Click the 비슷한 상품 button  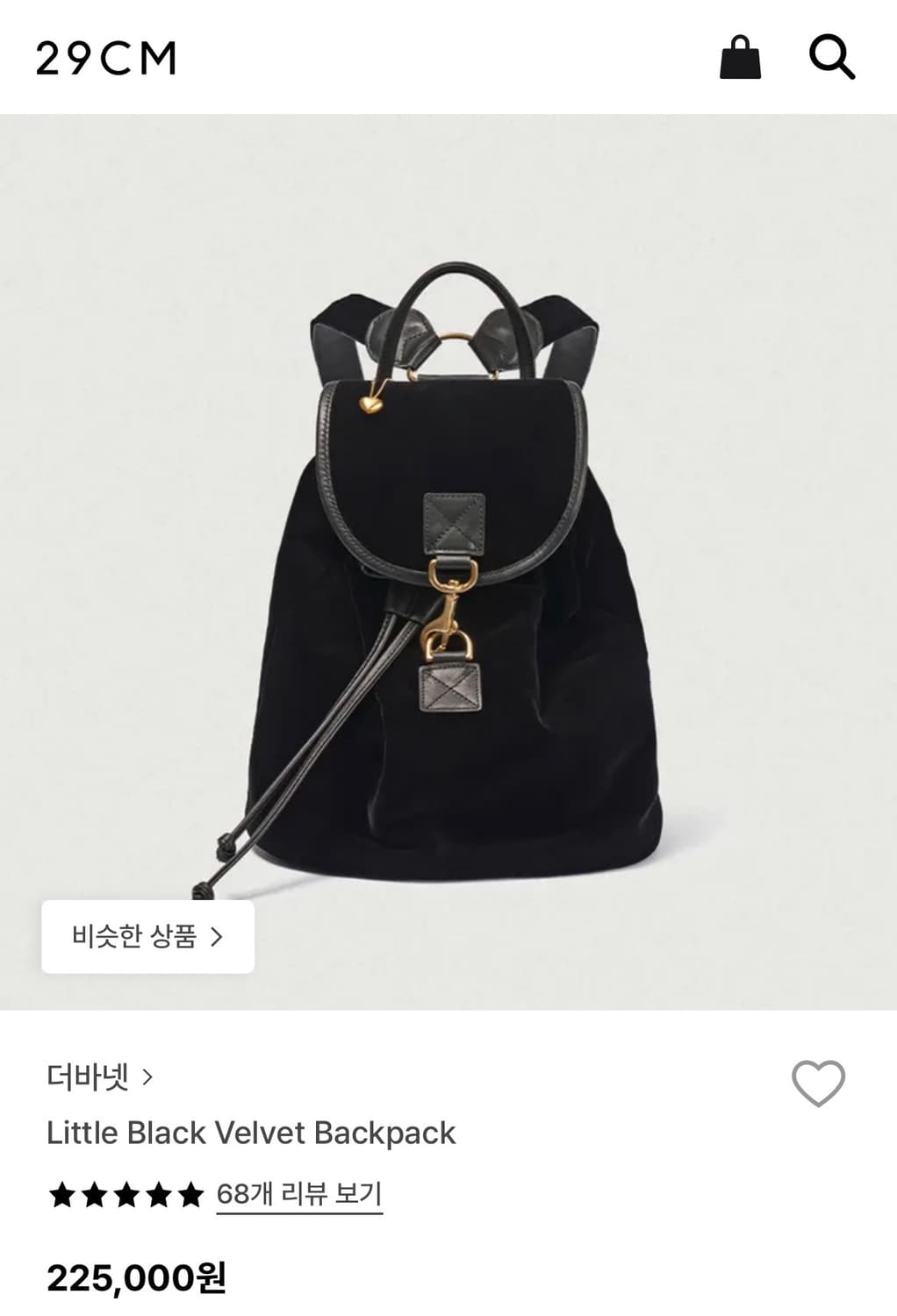coord(147,937)
